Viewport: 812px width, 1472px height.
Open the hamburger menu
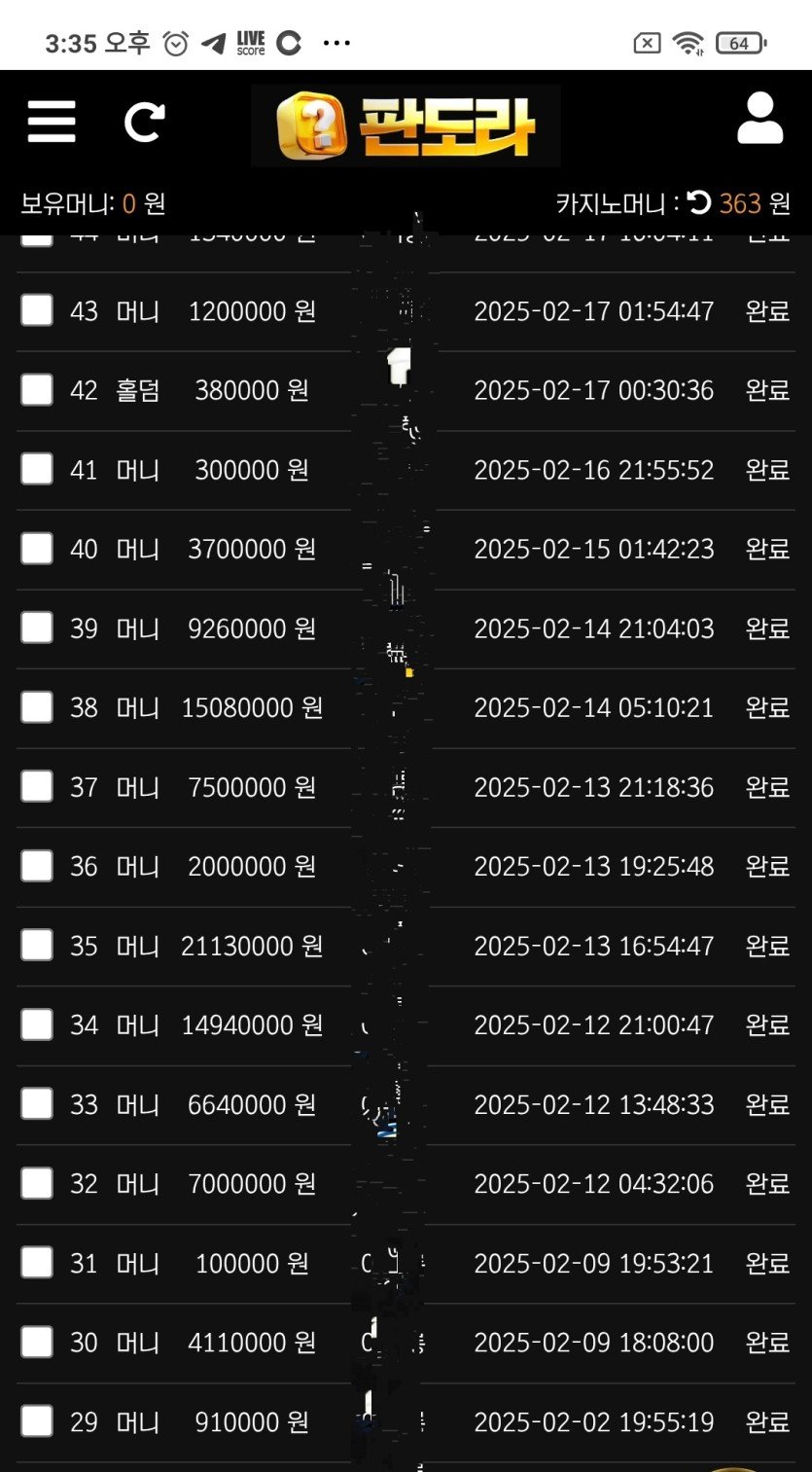pos(52,123)
